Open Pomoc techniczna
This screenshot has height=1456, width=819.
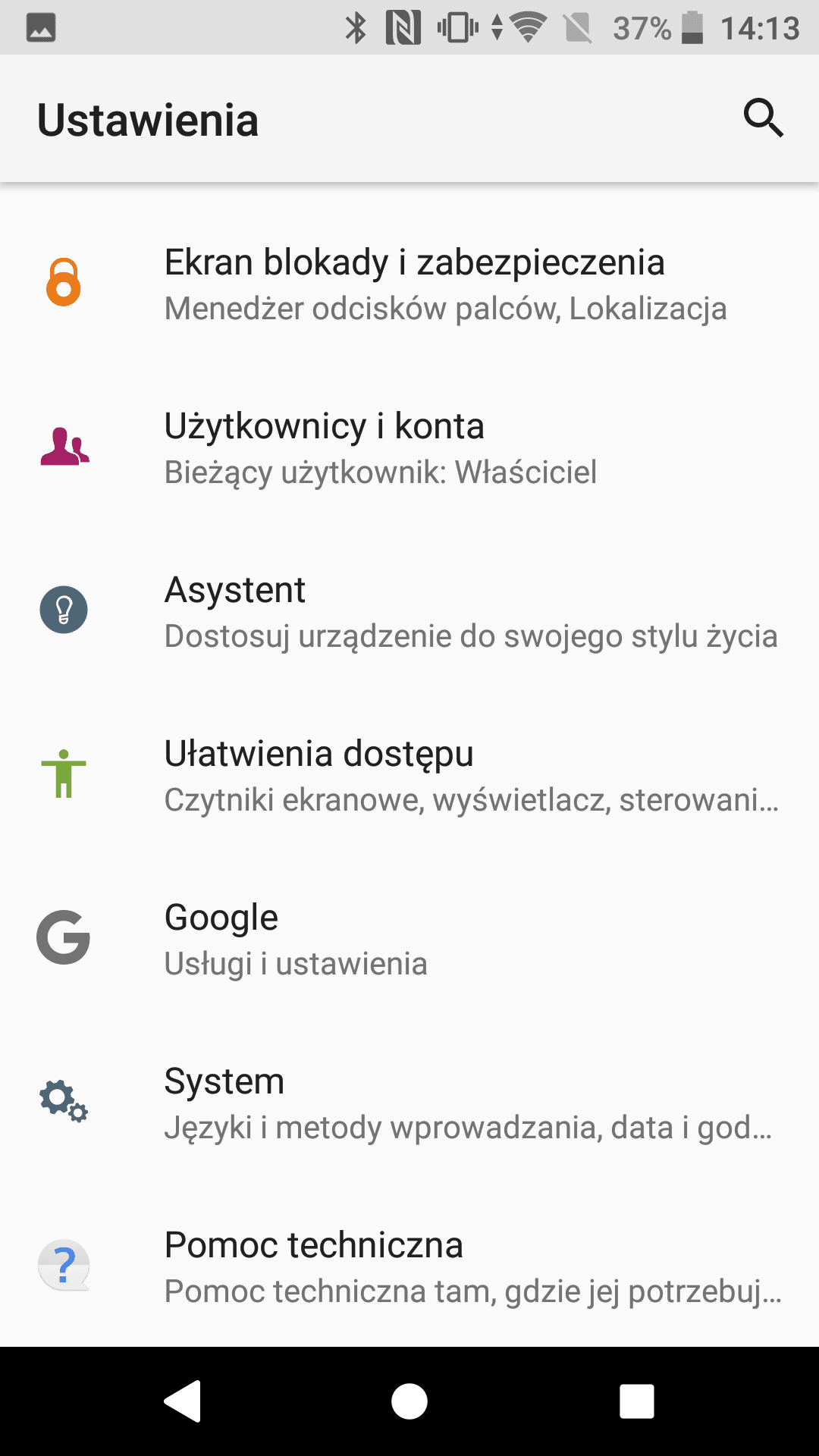[x=409, y=1266]
